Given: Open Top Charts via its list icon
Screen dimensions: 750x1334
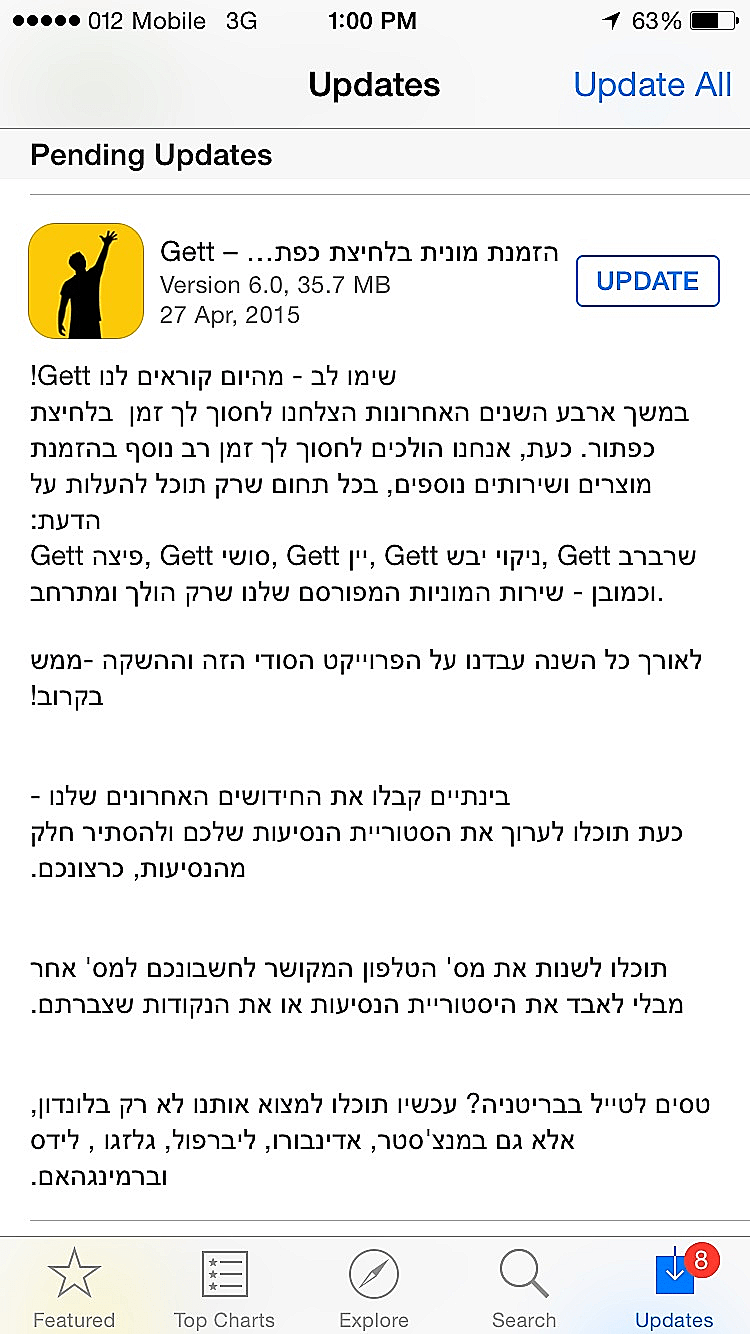Looking at the screenshot, I should (224, 1272).
